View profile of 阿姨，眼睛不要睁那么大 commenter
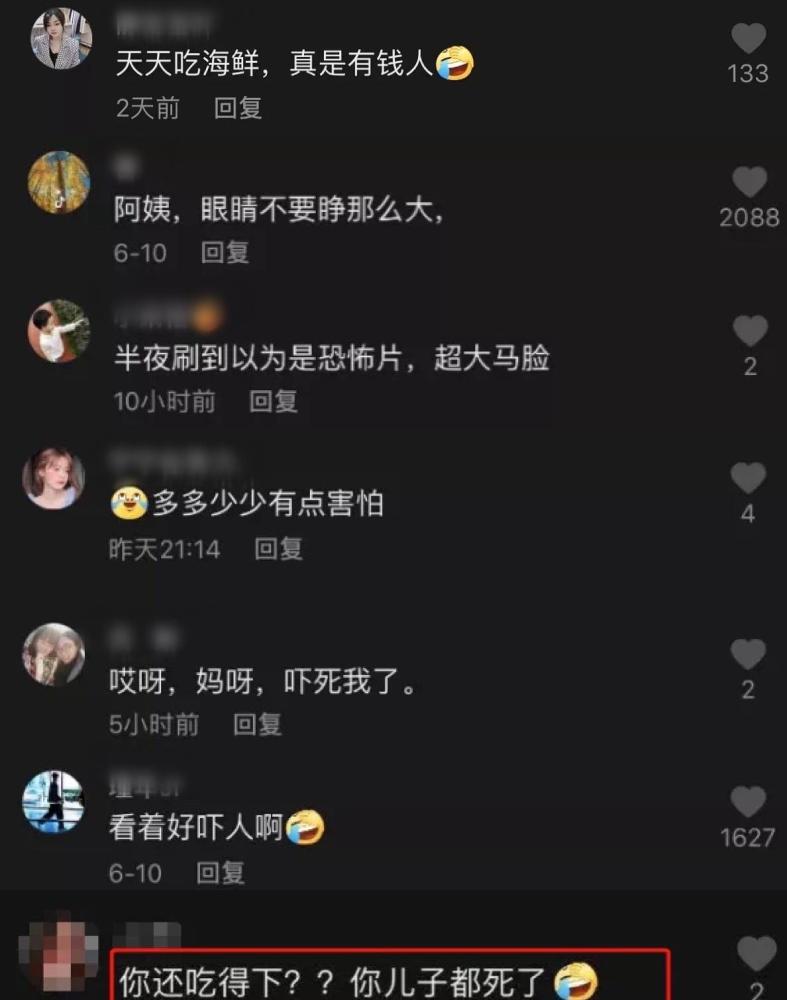The width and height of the screenshot is (787, 1000). (x=58, y=182)
